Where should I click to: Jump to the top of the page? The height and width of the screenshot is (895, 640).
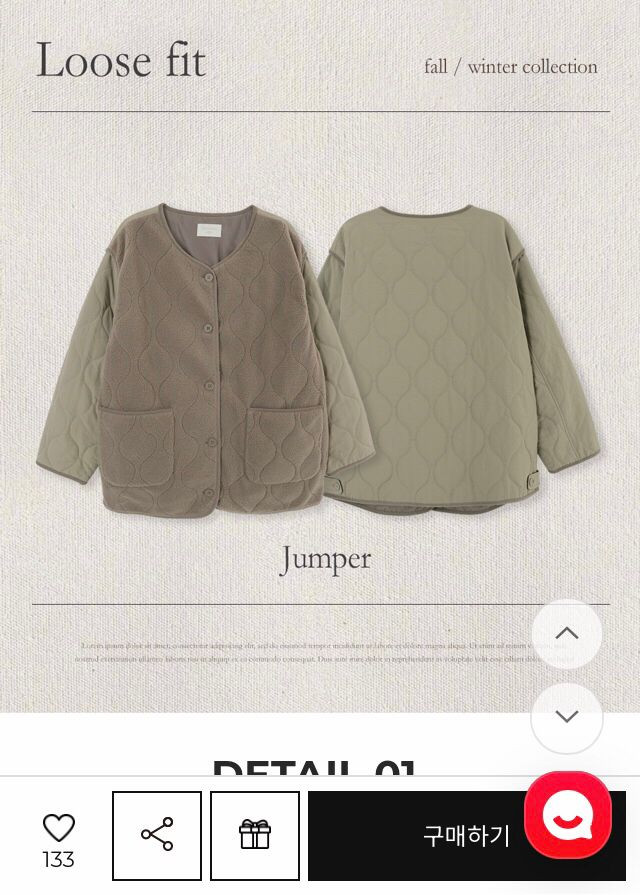(567, 634)
